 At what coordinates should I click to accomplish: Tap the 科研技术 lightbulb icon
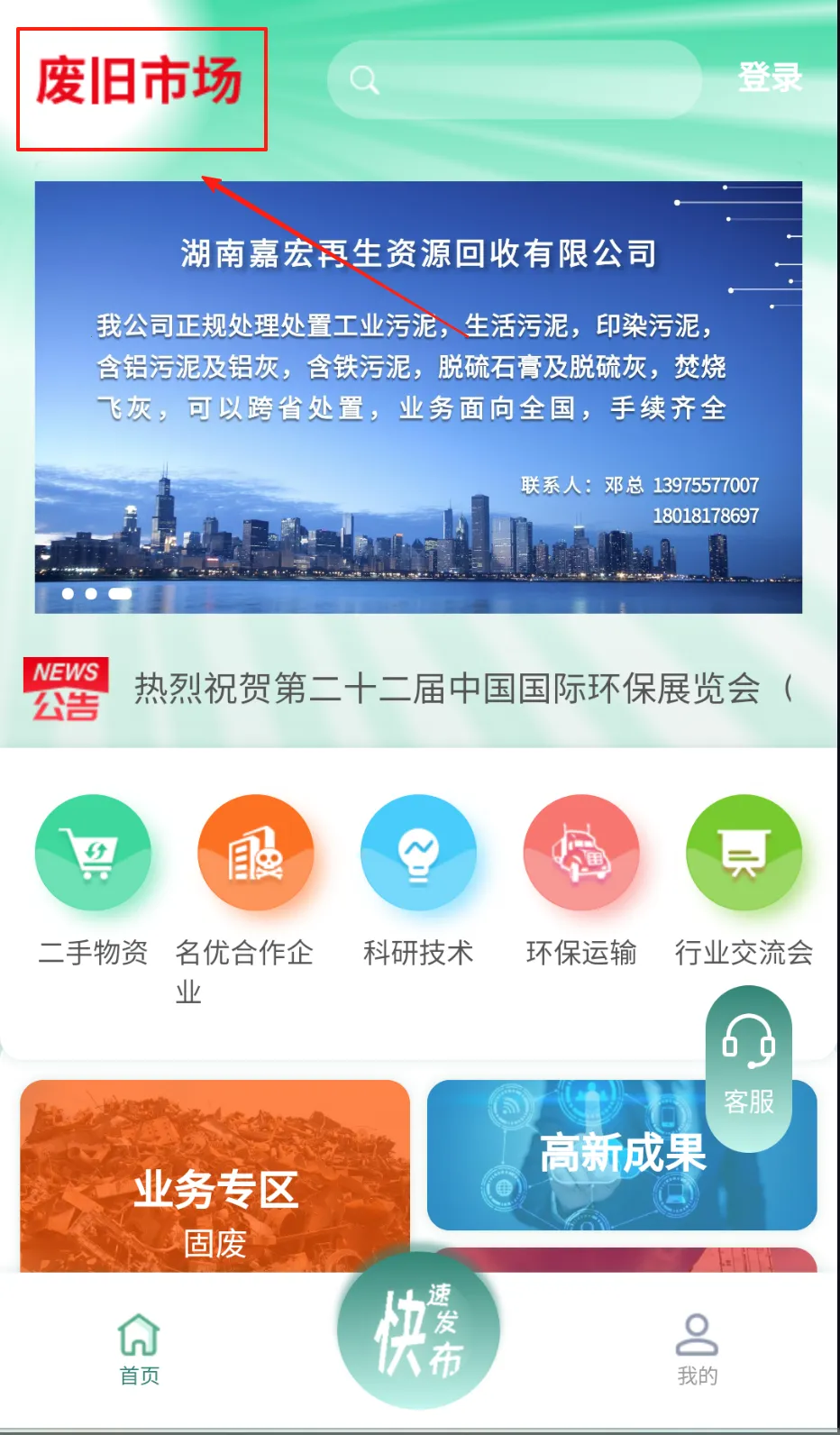pos(419,851)
